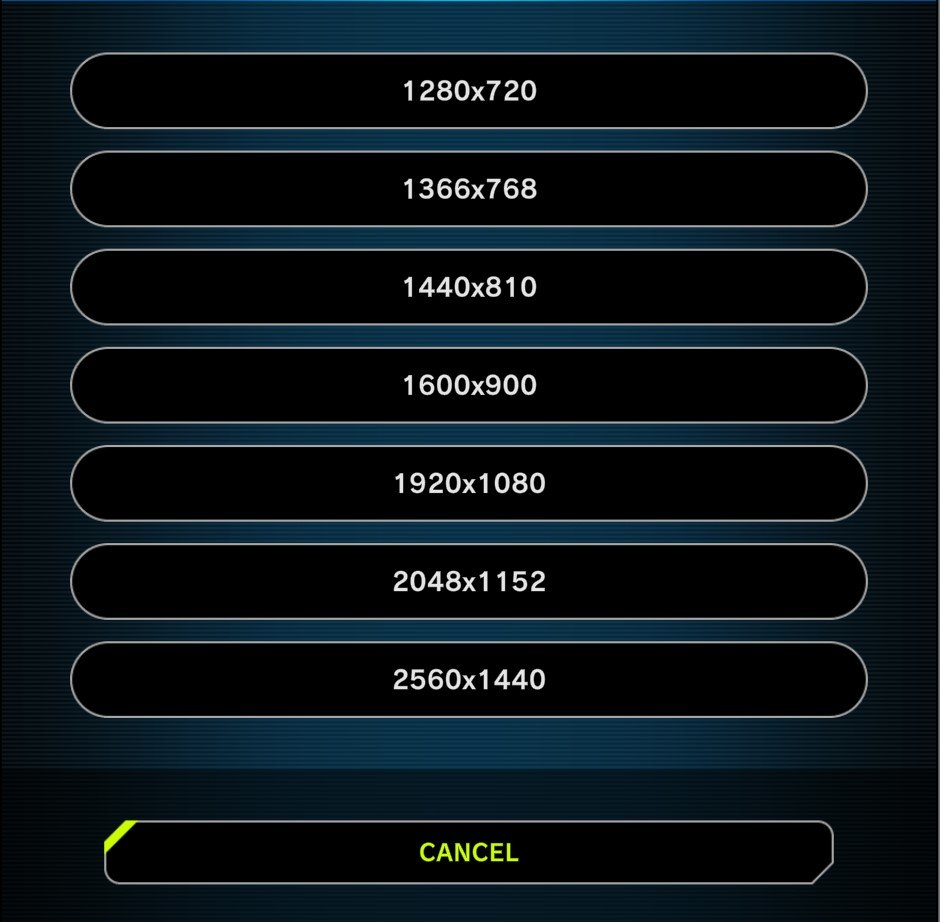
Task: Select 1920x1080 resolution
Action: (469, 483)
